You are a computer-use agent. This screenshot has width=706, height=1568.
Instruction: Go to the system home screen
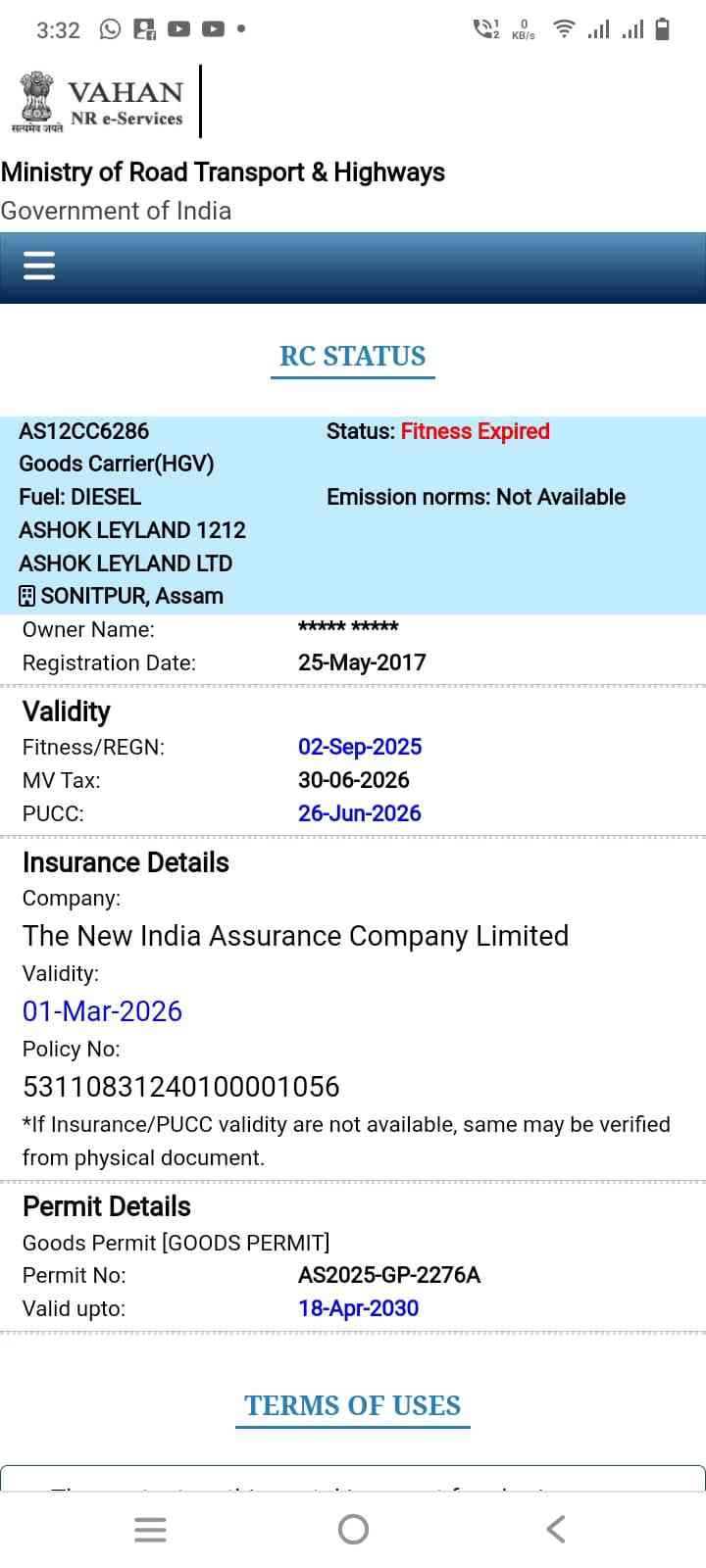pos(353,1529)
